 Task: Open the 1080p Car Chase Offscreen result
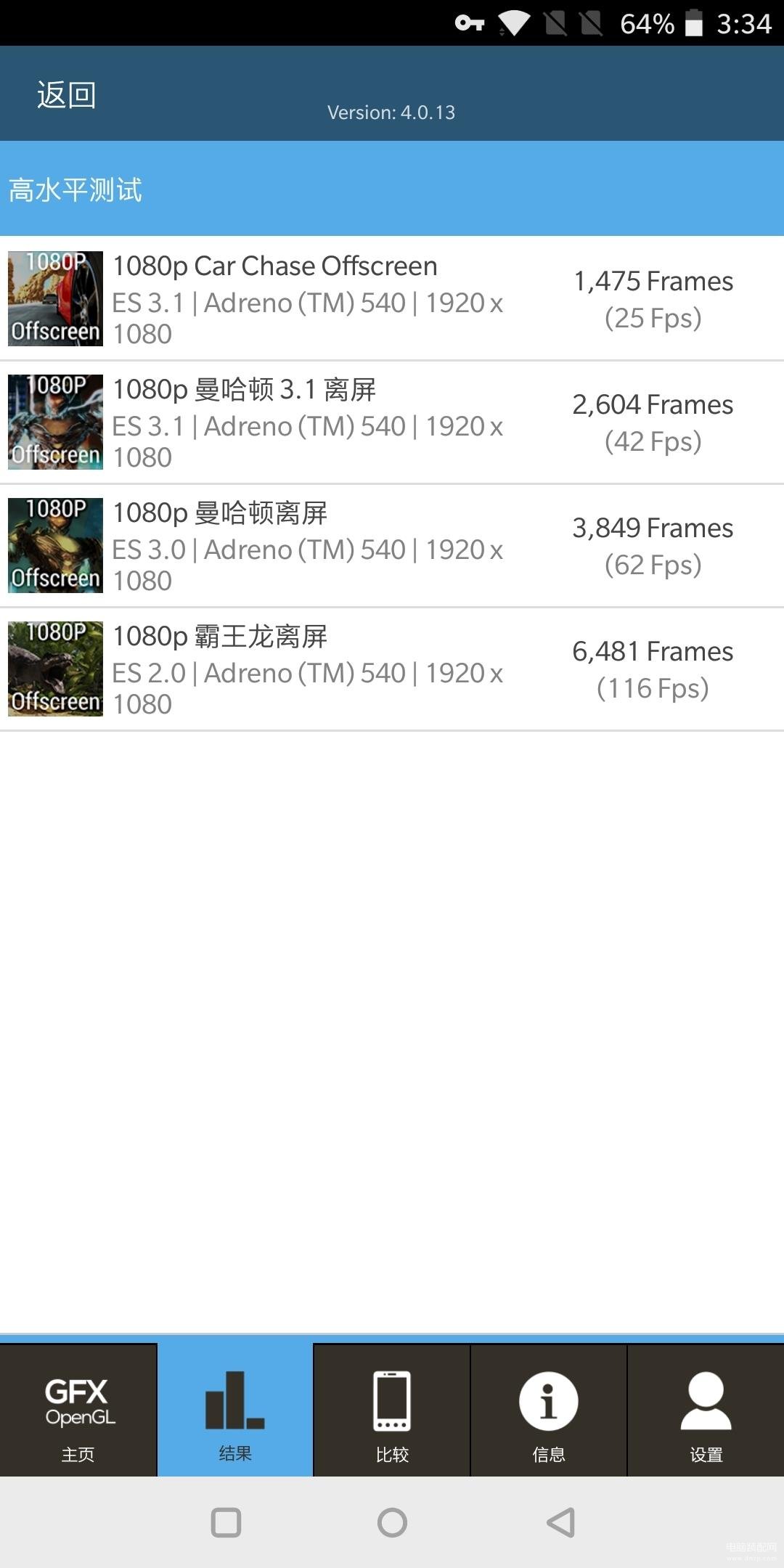click(x=392, y=298)
